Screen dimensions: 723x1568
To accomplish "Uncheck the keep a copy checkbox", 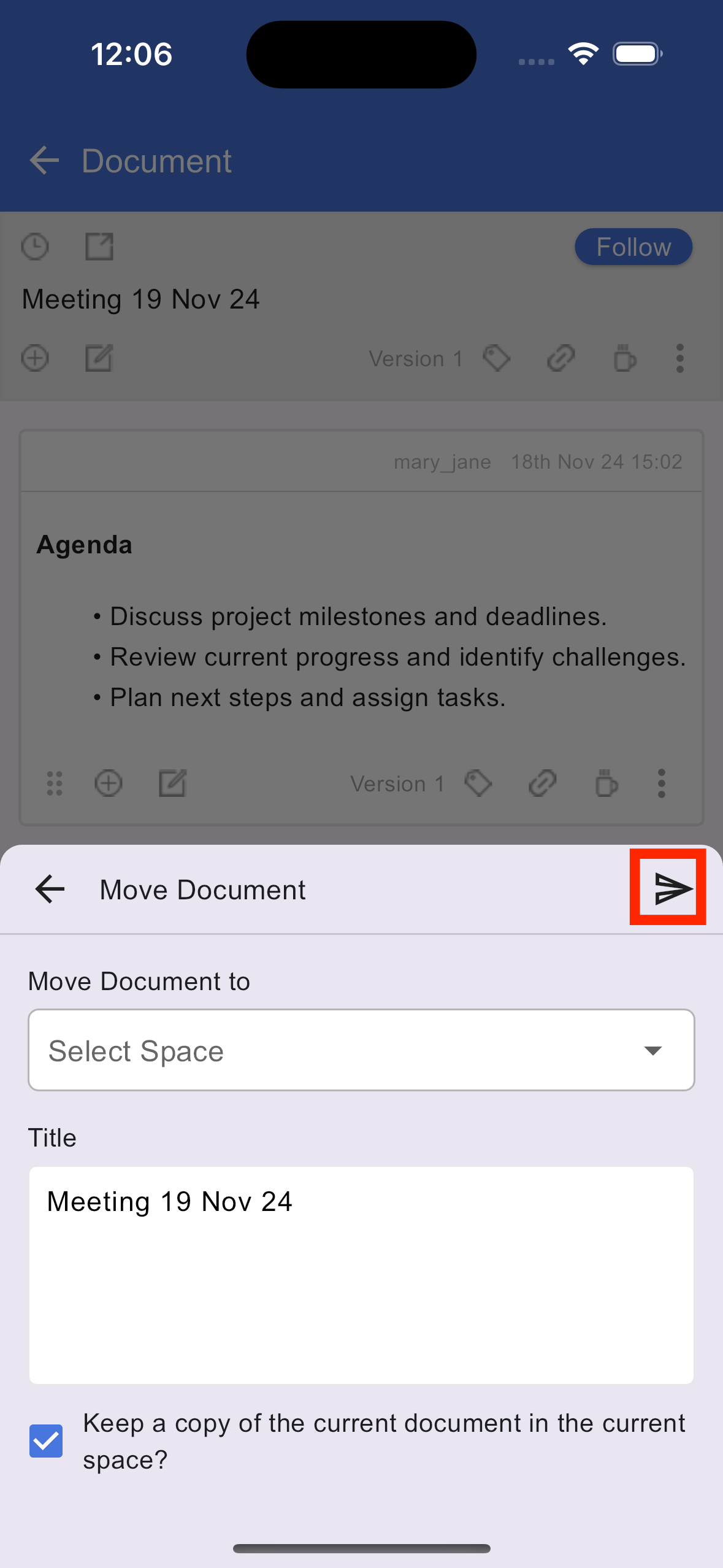I will coord(46,1441).
